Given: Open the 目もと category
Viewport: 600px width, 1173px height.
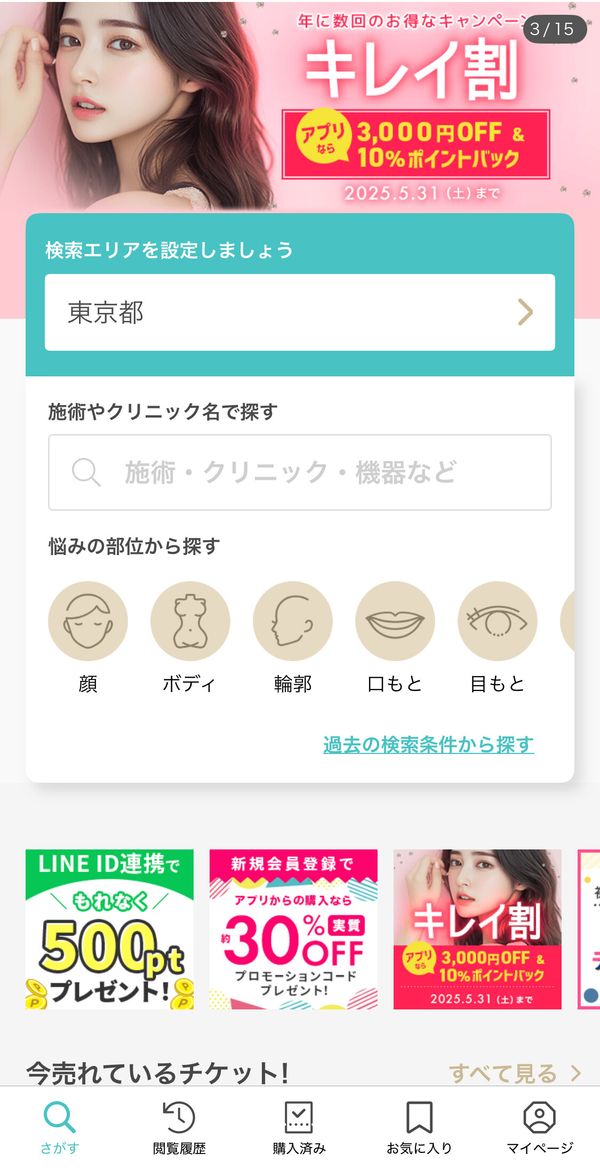Looking at the screenshot, I should click(x=498, y=638).
